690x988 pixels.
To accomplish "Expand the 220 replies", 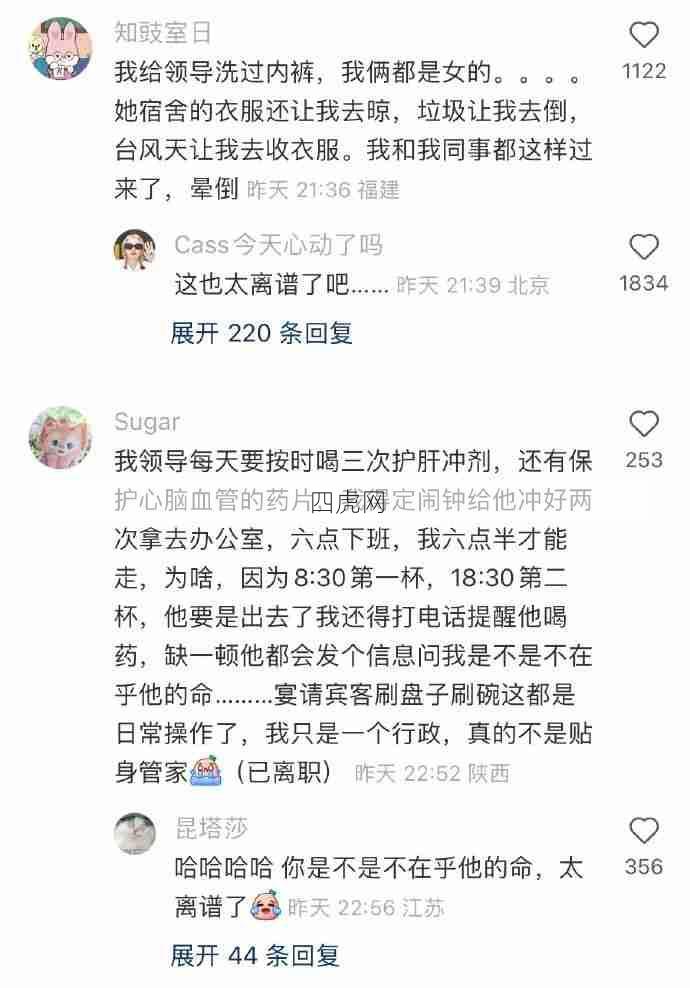I will tap(261, 333).
